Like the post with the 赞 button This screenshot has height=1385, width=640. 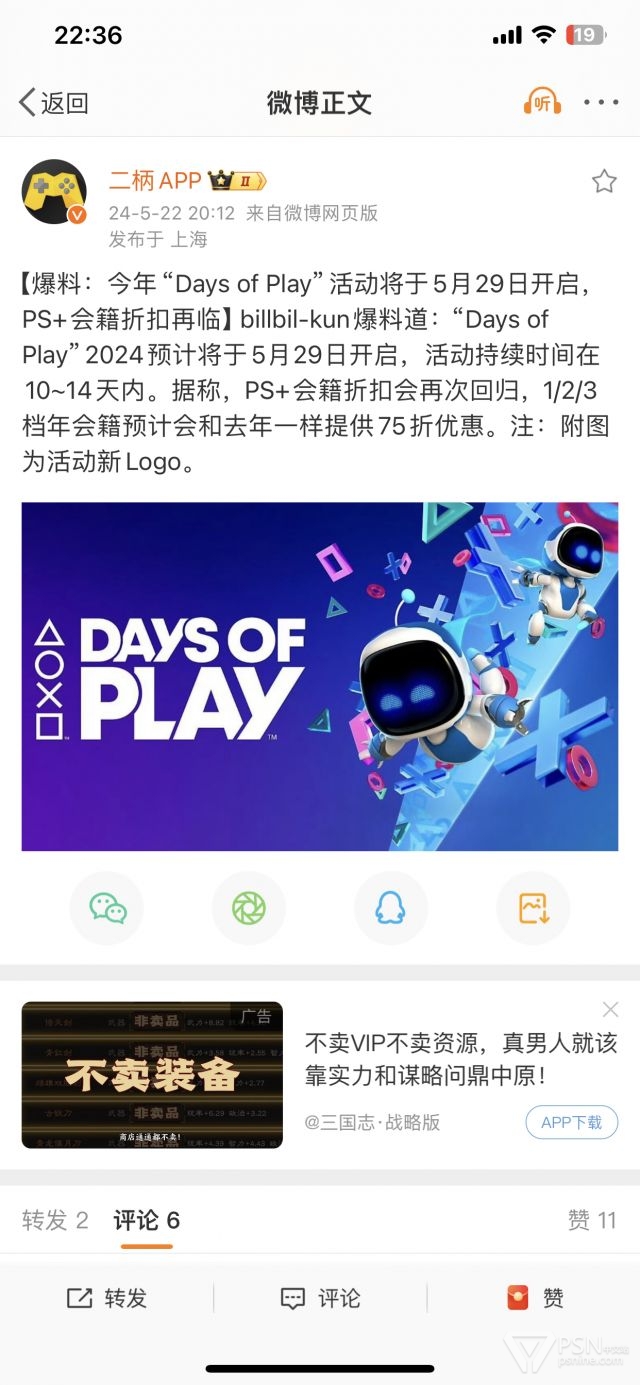click(535, 1298)
